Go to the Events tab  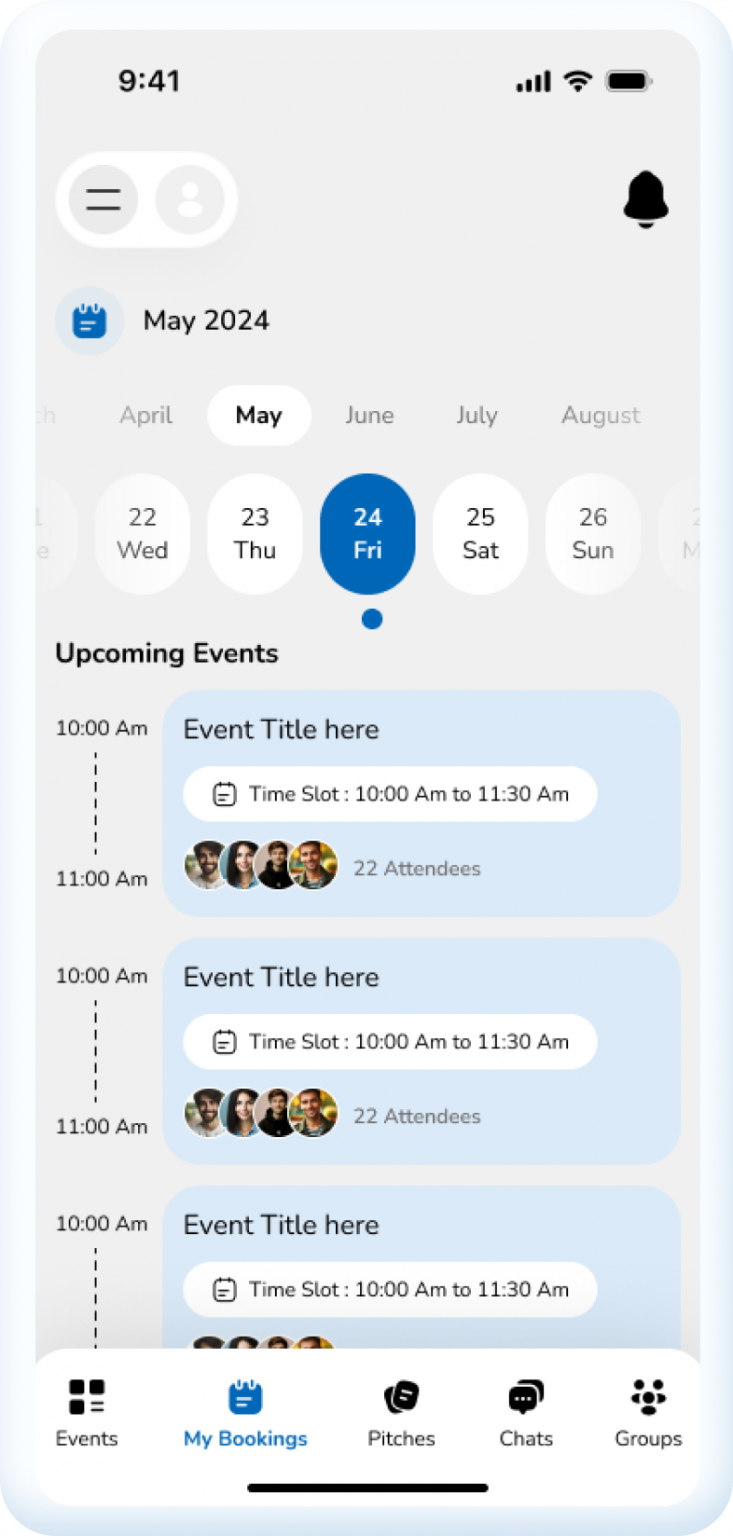(x=87, y=1414)
